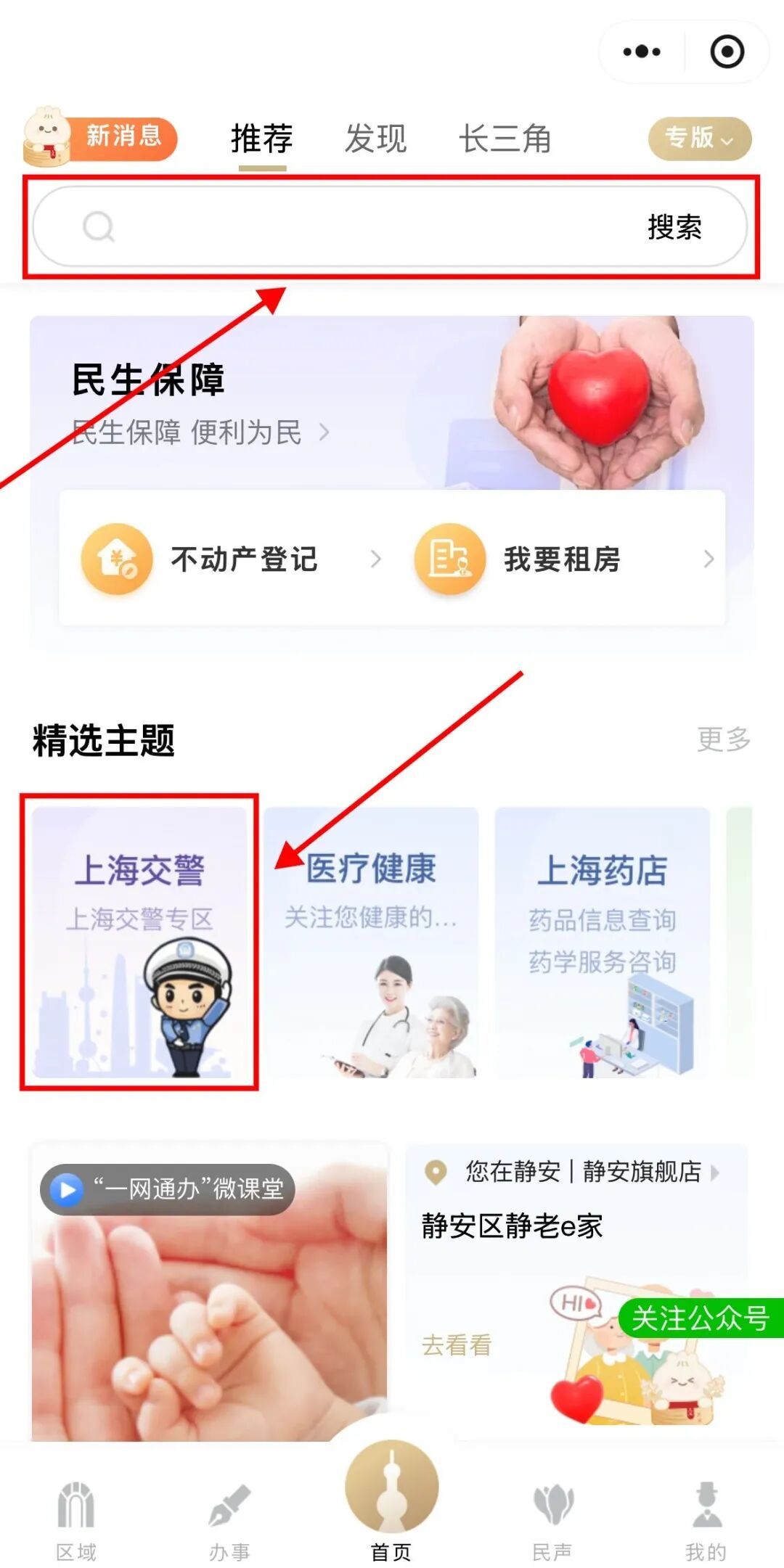The width and height of the screenshot is (784, 1568).
Task: Expand the 专版 dropdown
Action: pyautogui.click(x=699, y=138)
